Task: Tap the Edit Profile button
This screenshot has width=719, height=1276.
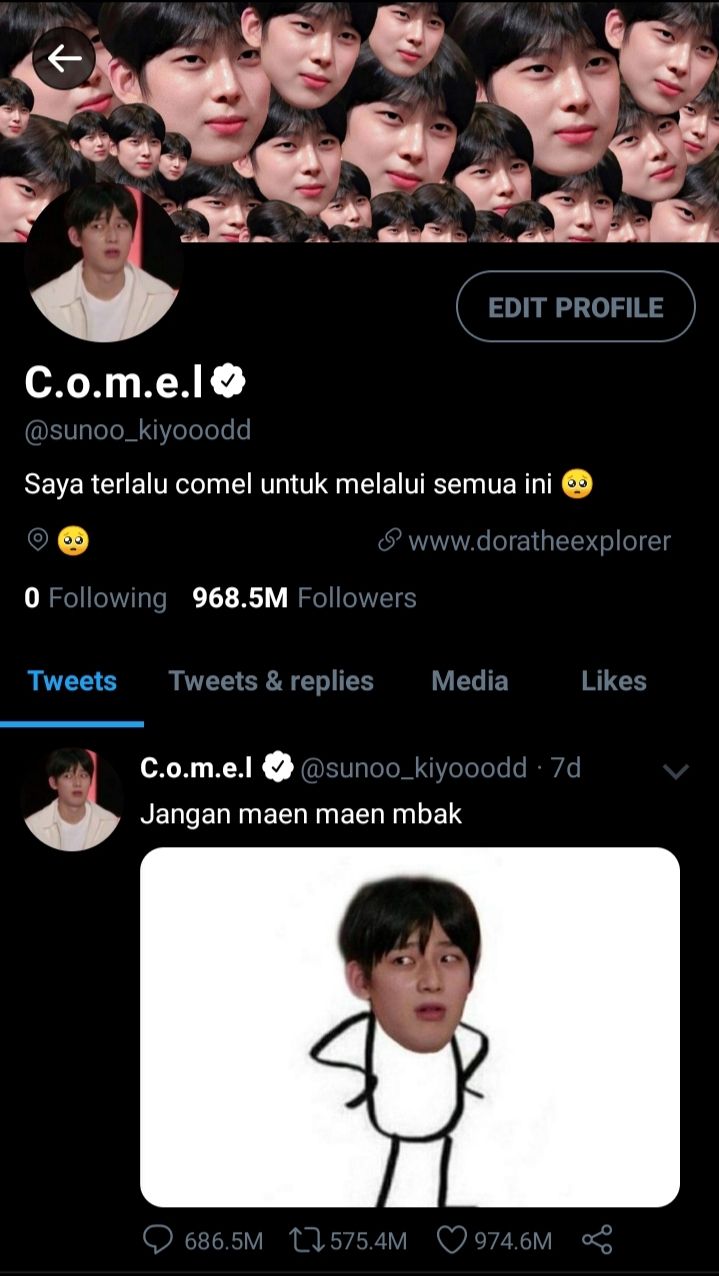Action: click(575, 307)
